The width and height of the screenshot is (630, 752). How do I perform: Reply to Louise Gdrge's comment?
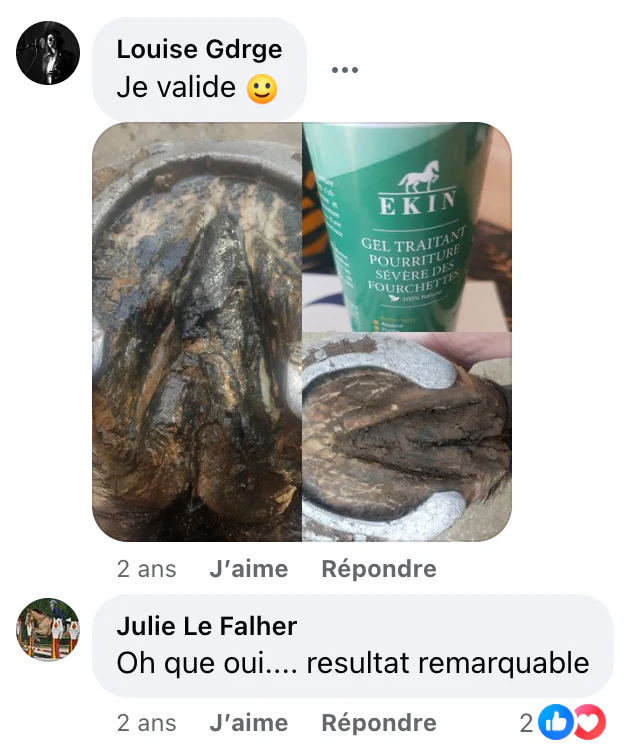pyautogui.click(x=378, y=569)
